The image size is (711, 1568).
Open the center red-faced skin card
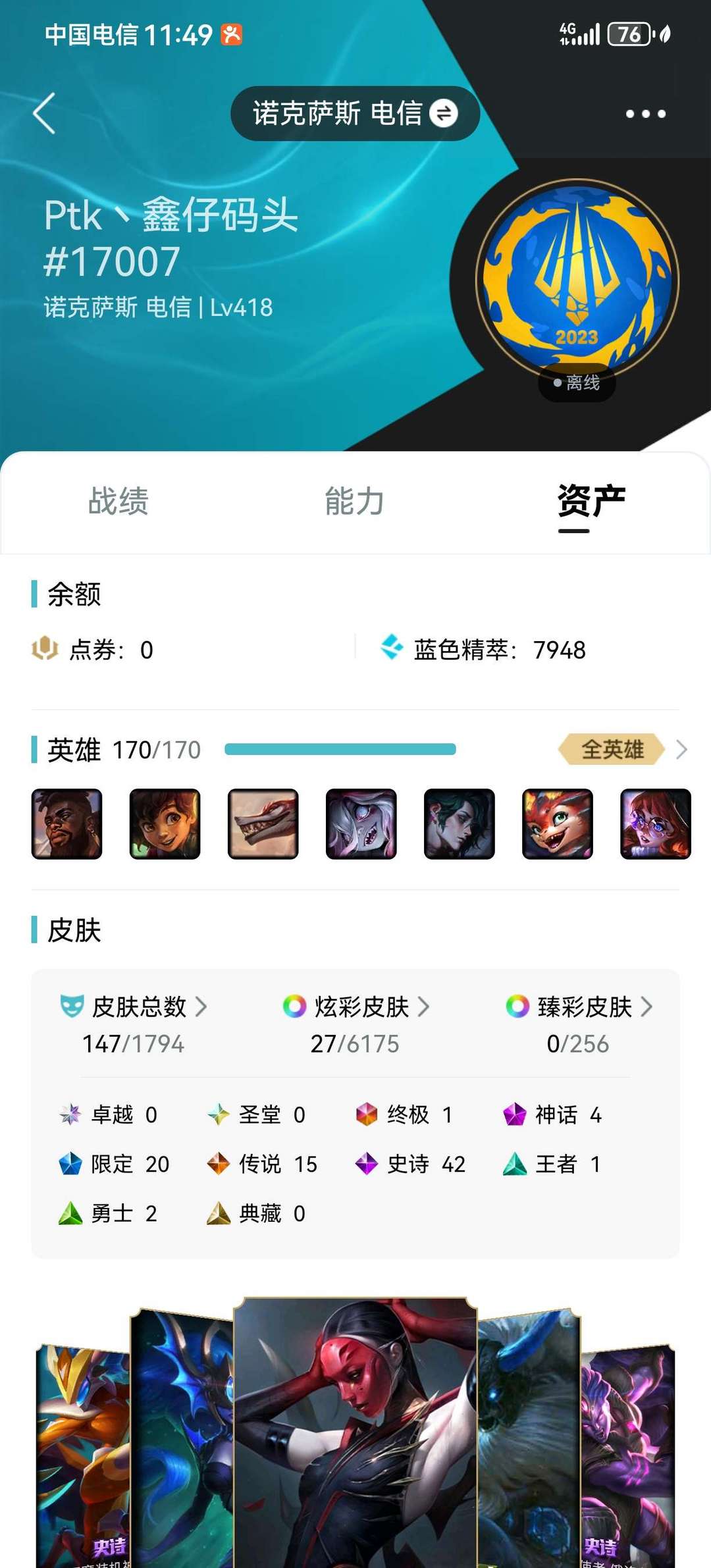coord(355,1432)
